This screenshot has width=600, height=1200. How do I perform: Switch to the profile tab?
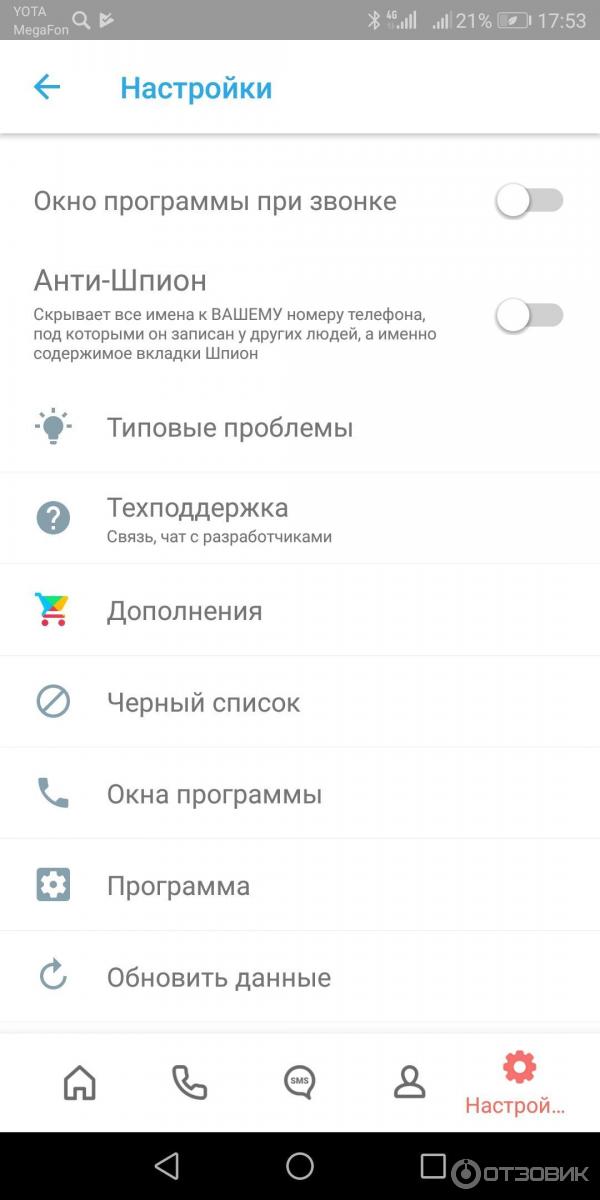tap(409, 1082)
